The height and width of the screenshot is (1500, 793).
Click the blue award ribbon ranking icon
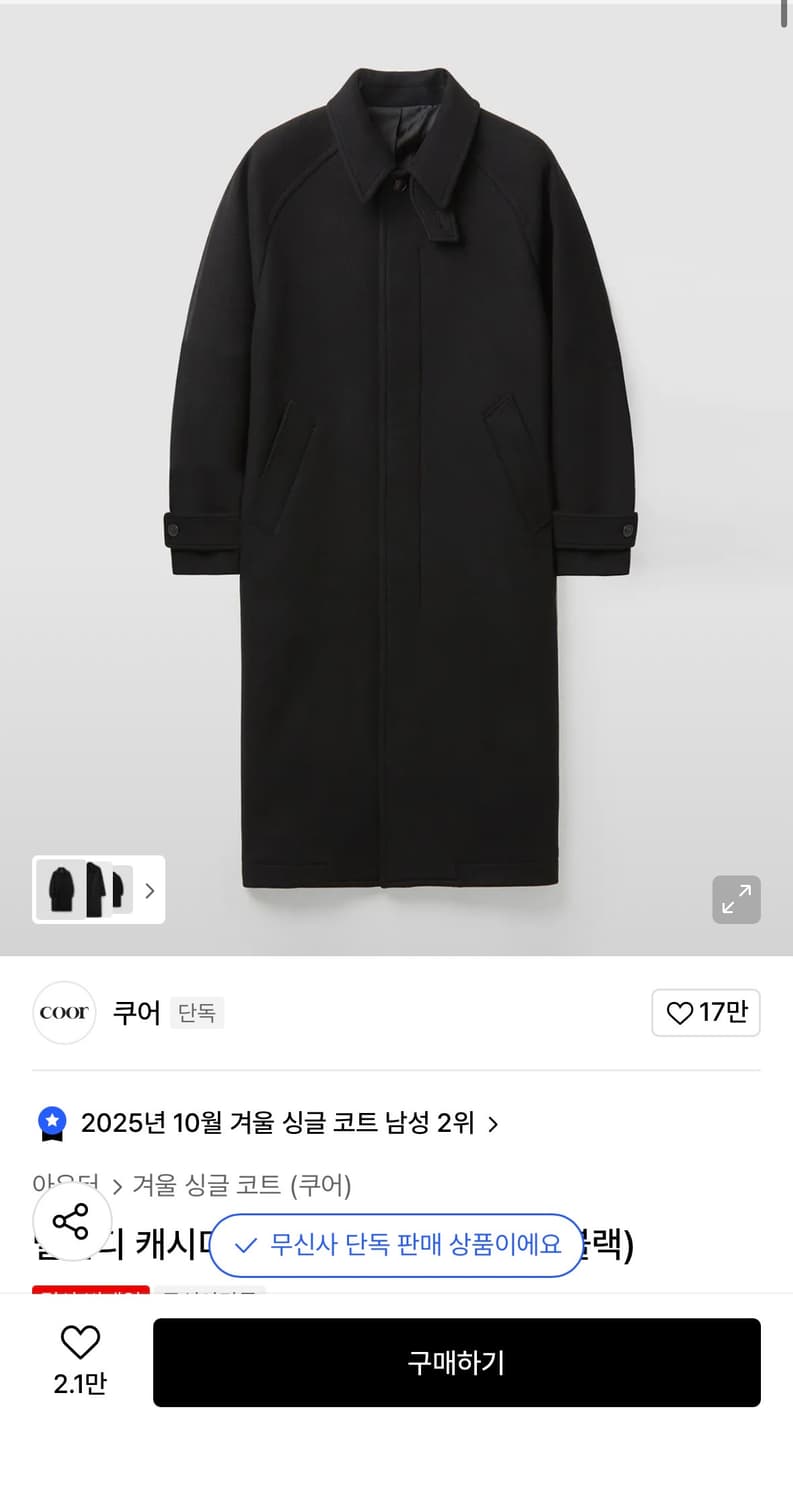coord(51,1123)
